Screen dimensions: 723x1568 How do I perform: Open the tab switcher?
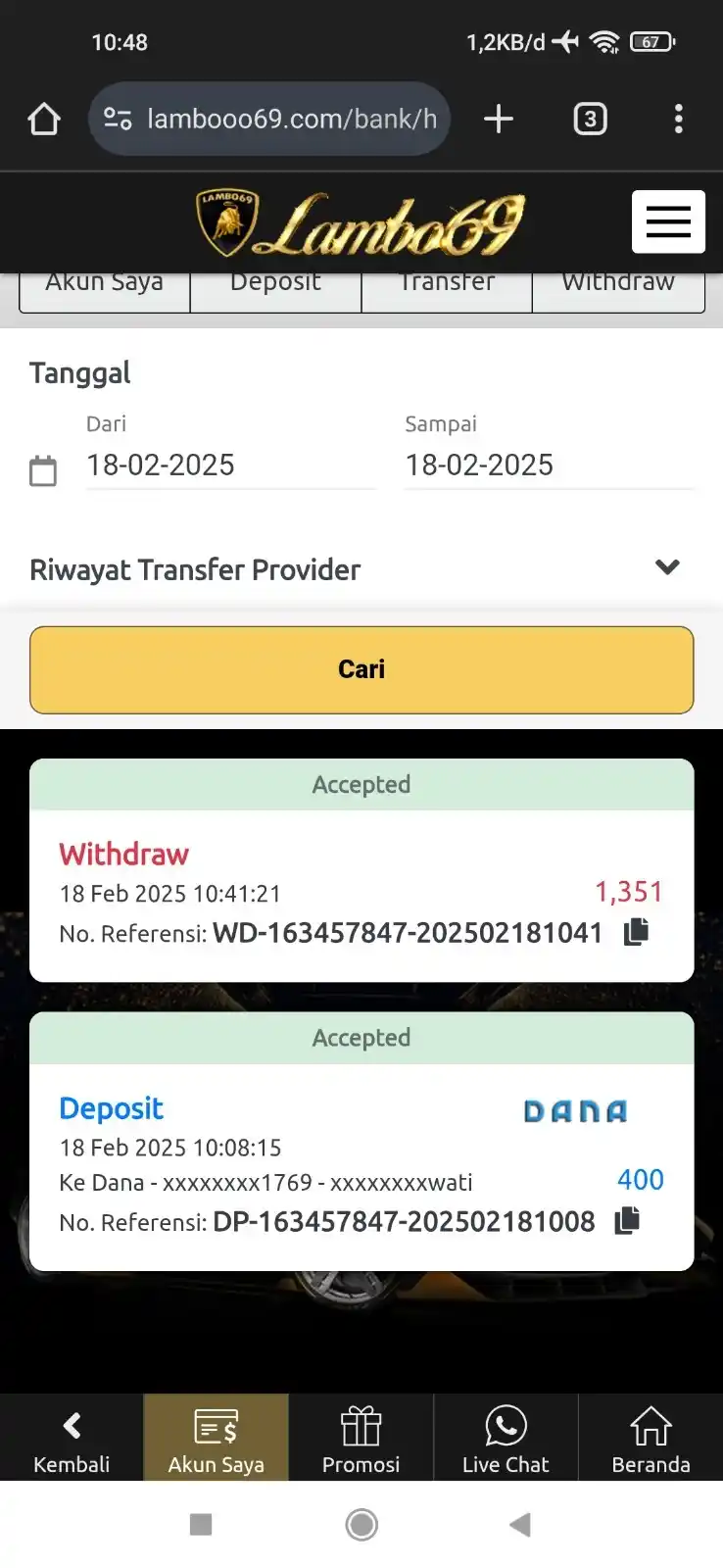pos(590,120)
